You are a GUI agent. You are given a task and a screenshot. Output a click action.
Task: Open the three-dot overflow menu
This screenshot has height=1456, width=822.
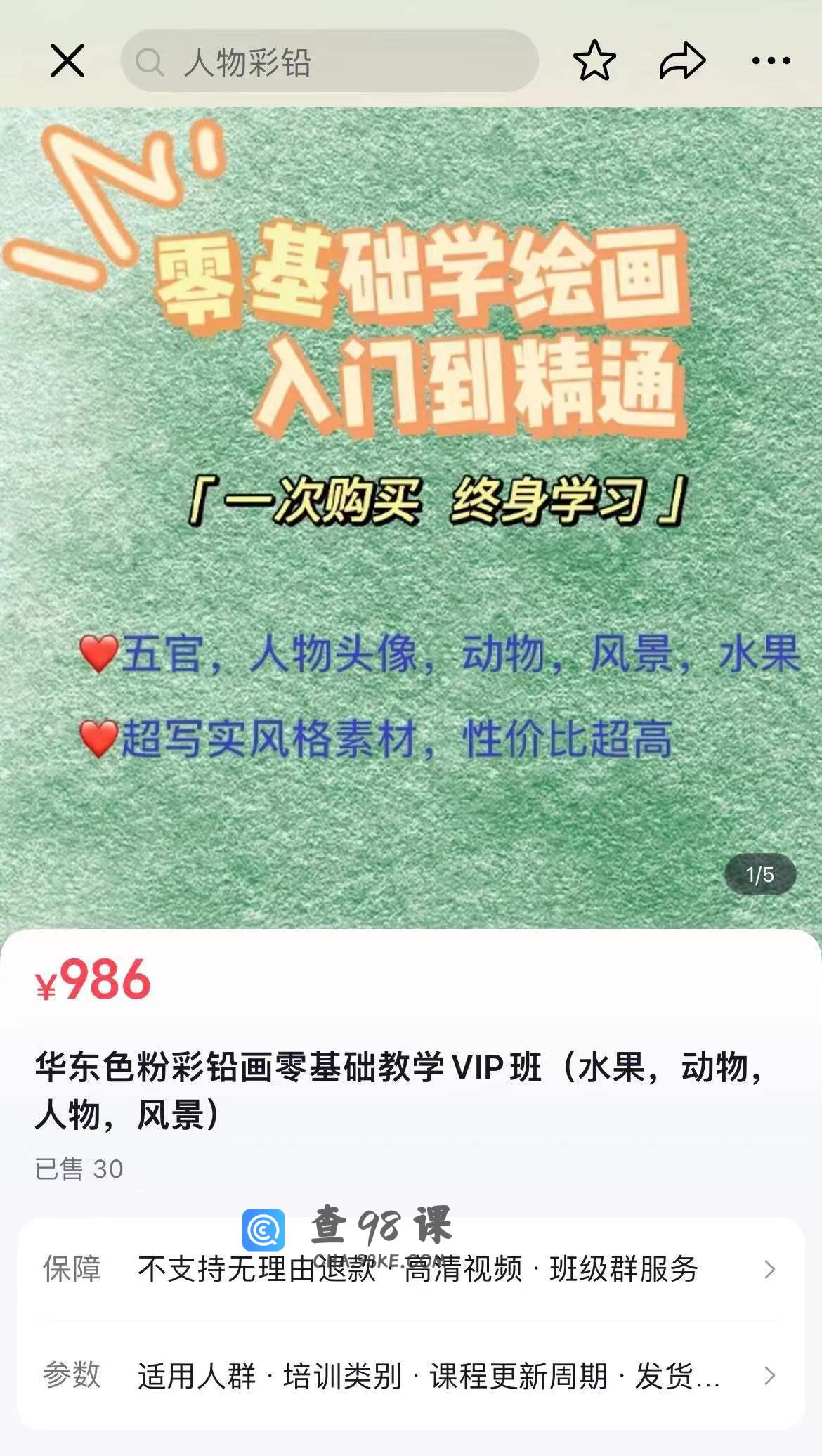771,60
